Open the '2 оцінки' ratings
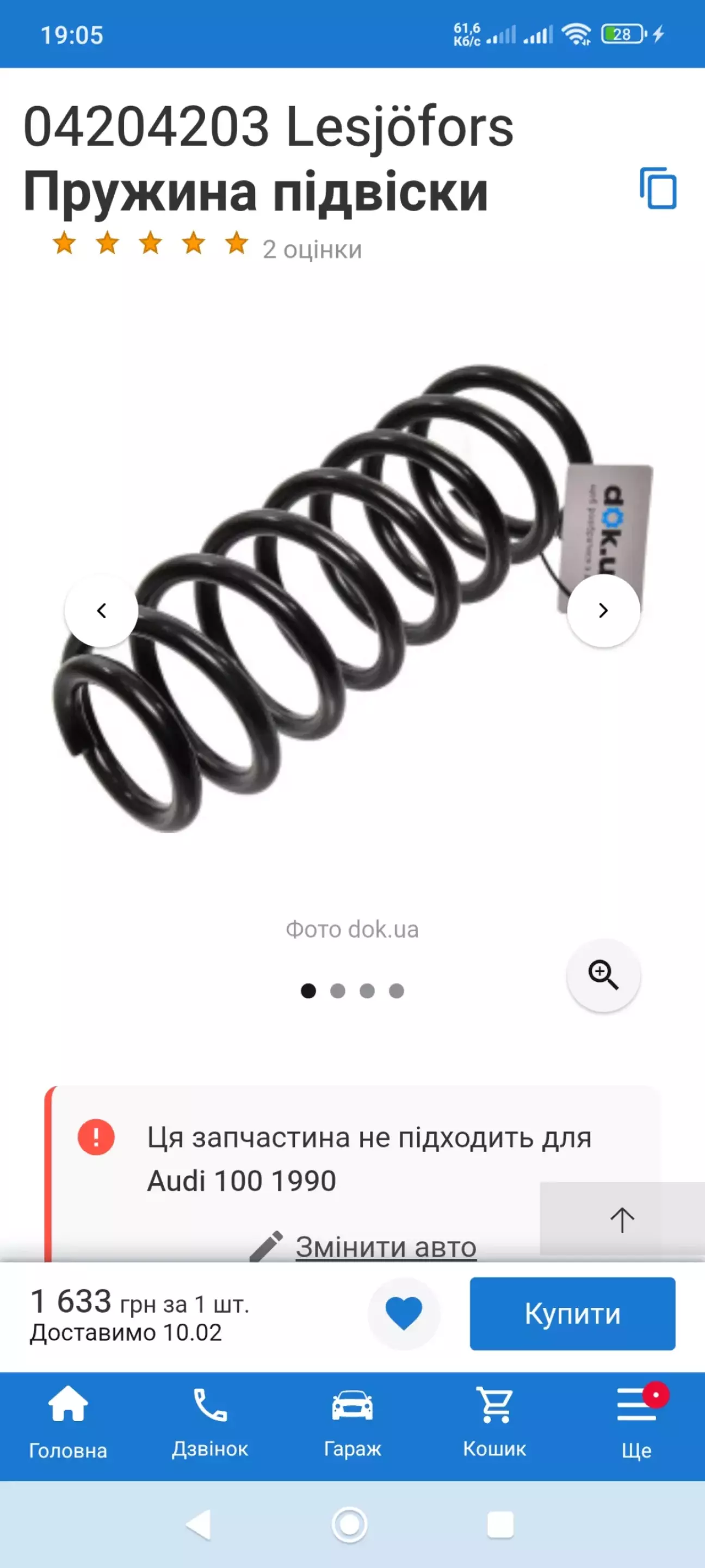 312,250
